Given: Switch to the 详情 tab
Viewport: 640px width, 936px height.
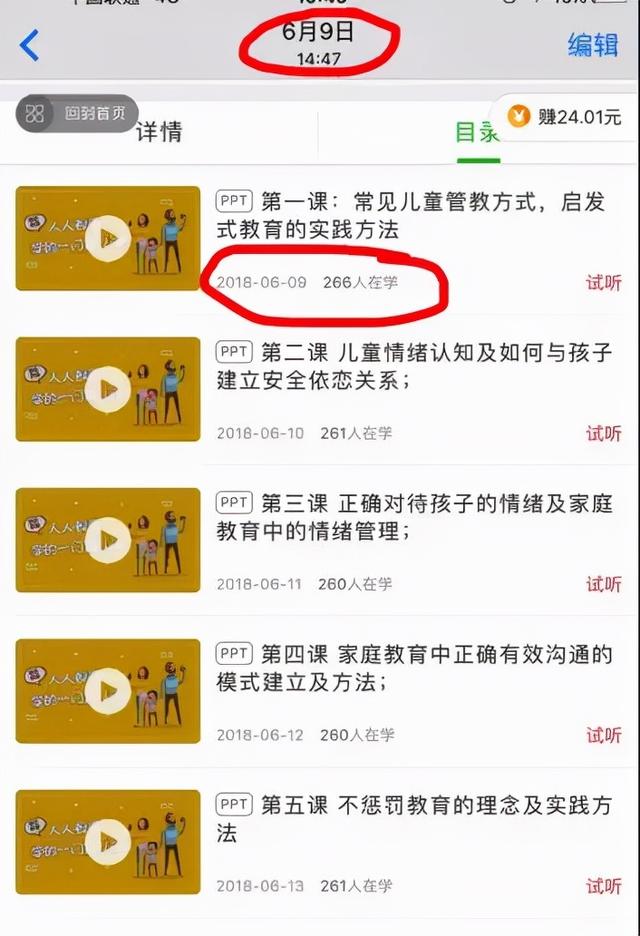Looking at the screenshot, I should pos(159,132).
